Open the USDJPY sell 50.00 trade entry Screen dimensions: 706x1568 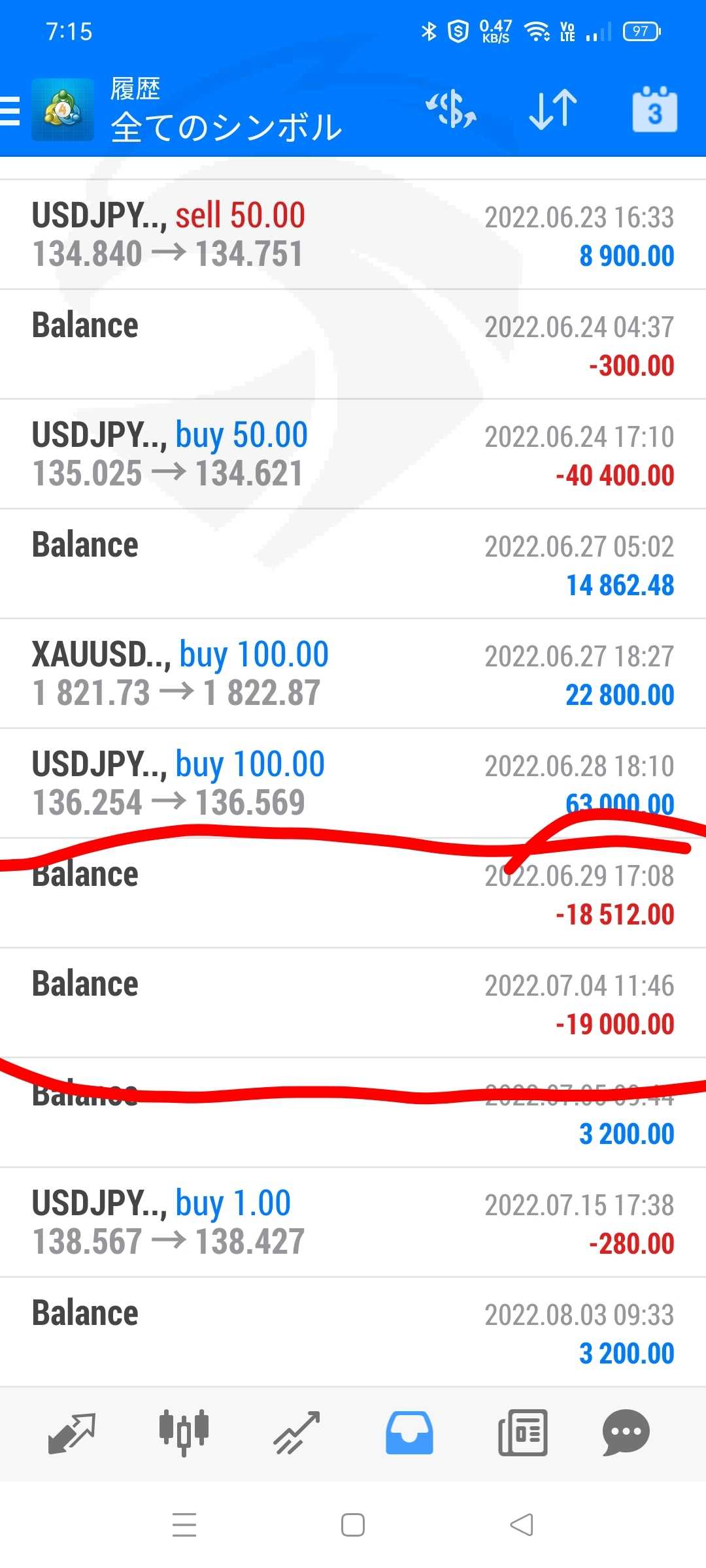(x=353, y=235)
